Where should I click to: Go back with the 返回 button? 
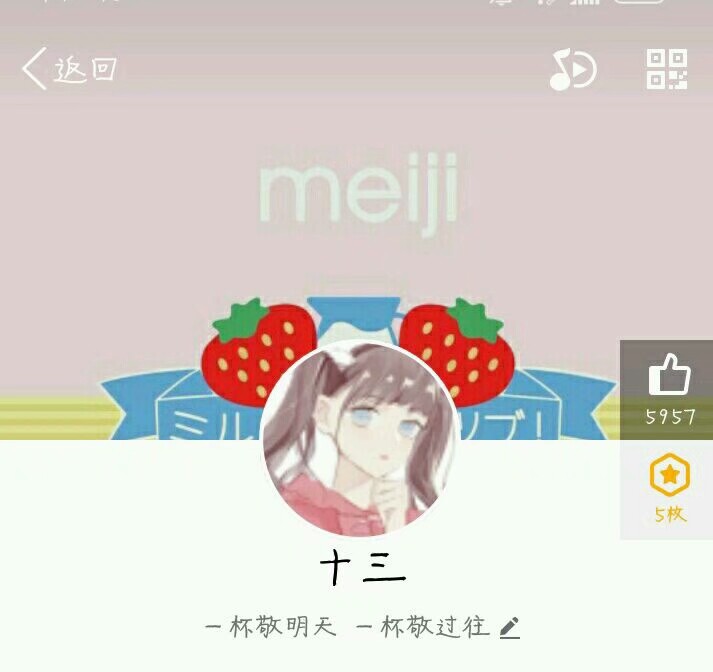coord(70,69)
